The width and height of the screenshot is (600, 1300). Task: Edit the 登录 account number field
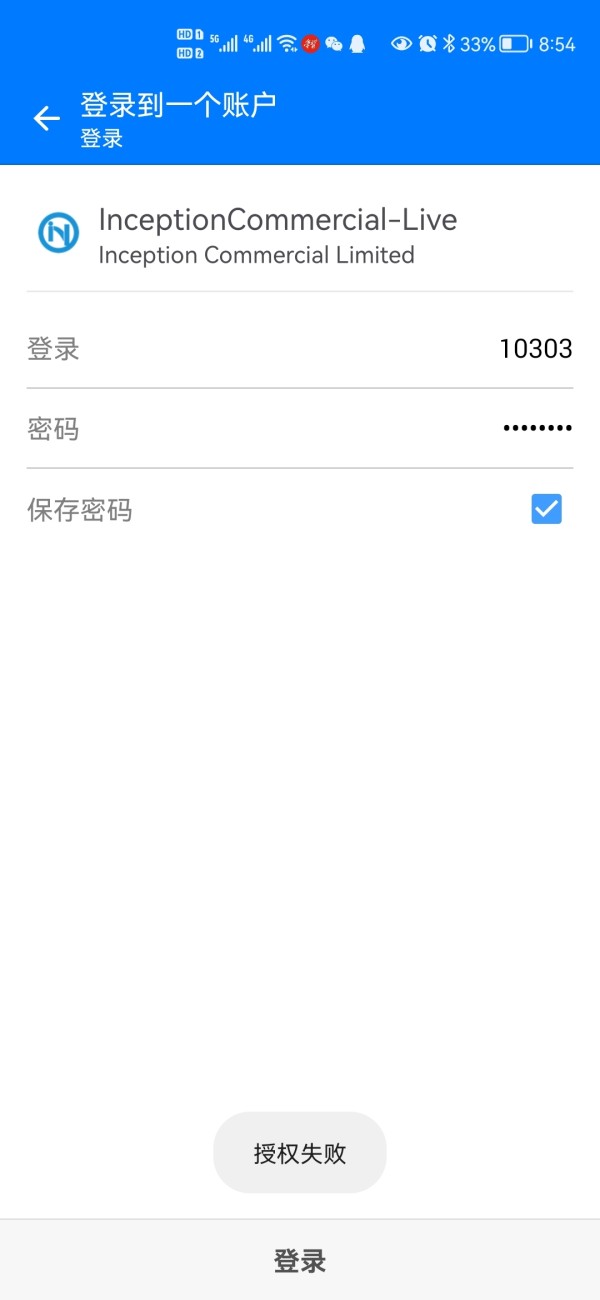tap(300, 349)
